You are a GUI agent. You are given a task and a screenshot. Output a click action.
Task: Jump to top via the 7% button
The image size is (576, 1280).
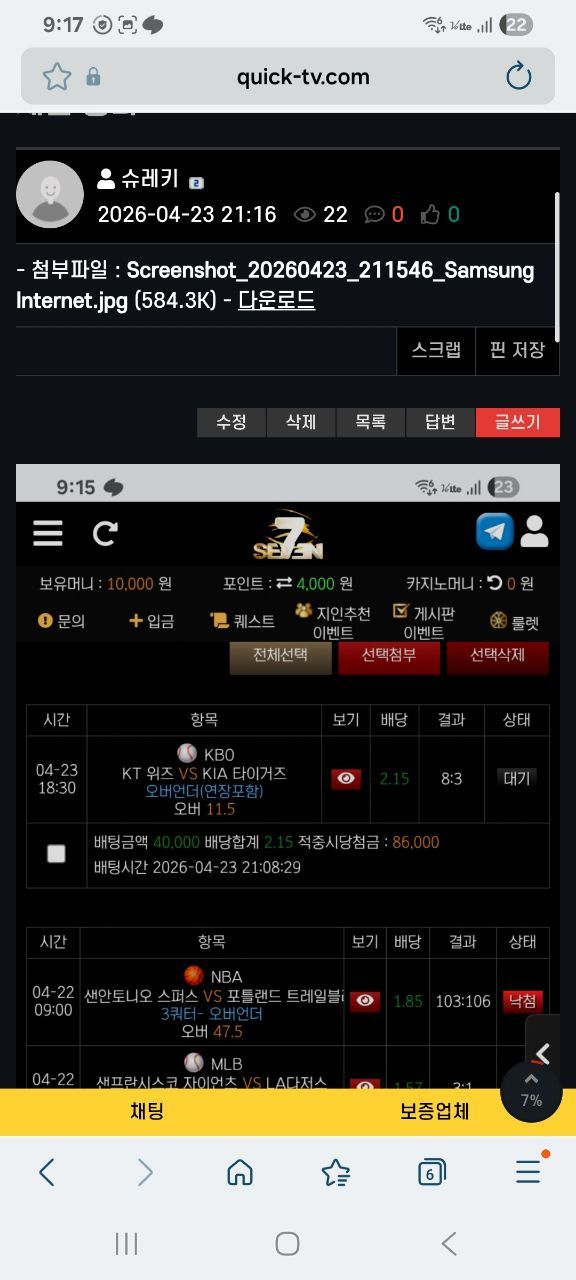pyautogui.click(x=531, y=1092)
